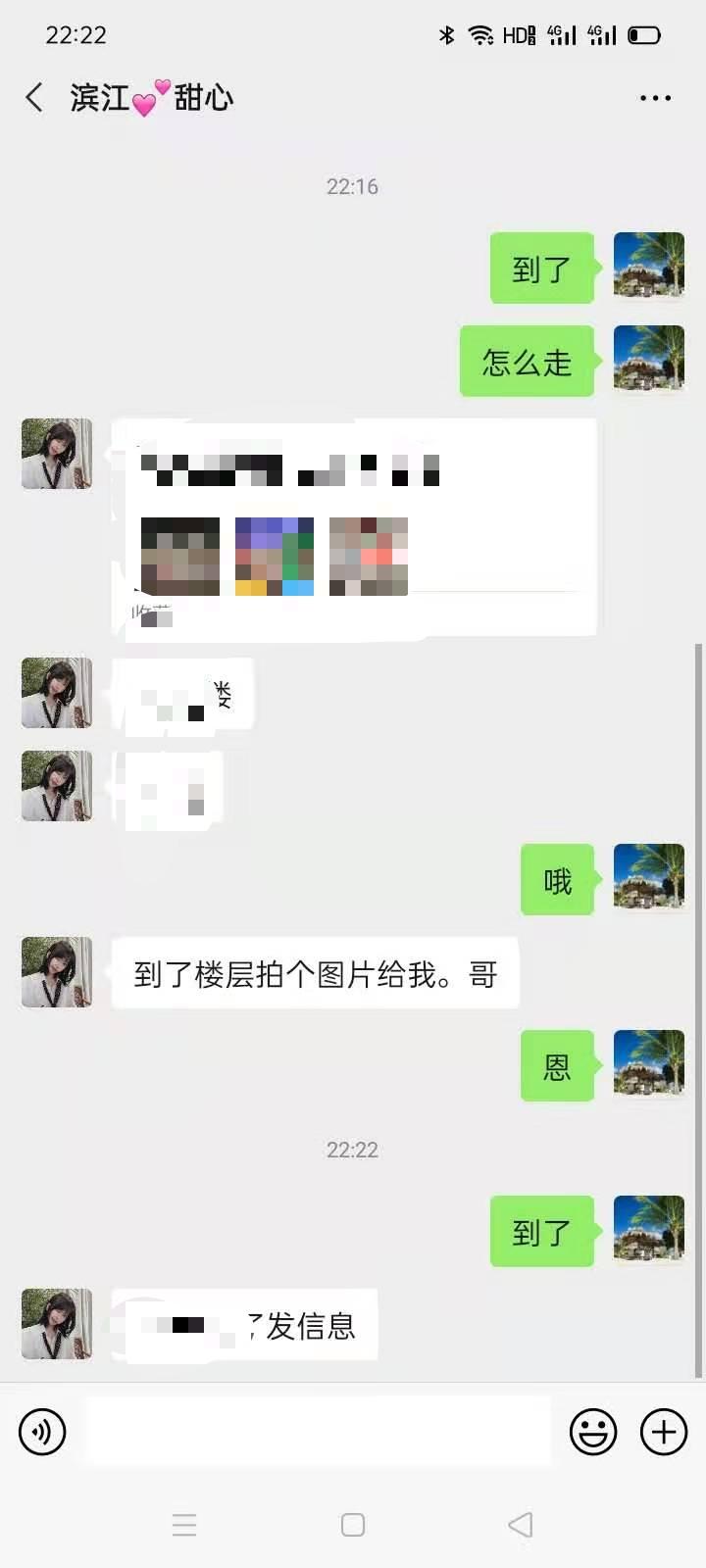Tap the Bluetooth status bar icon
This screenshot has height=1568, width=706.
coord(446,34)
